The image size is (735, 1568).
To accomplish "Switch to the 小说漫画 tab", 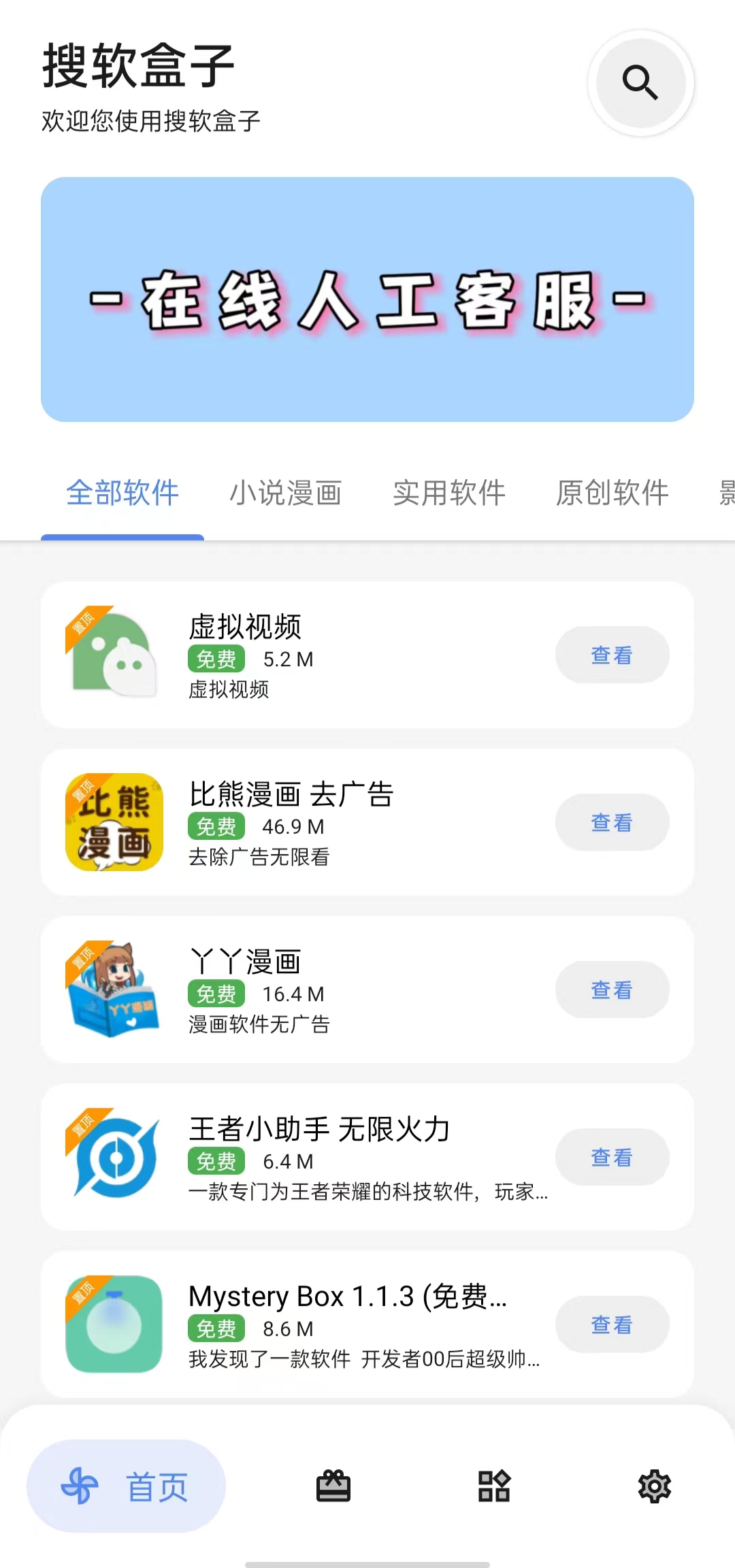I will 286,493.
